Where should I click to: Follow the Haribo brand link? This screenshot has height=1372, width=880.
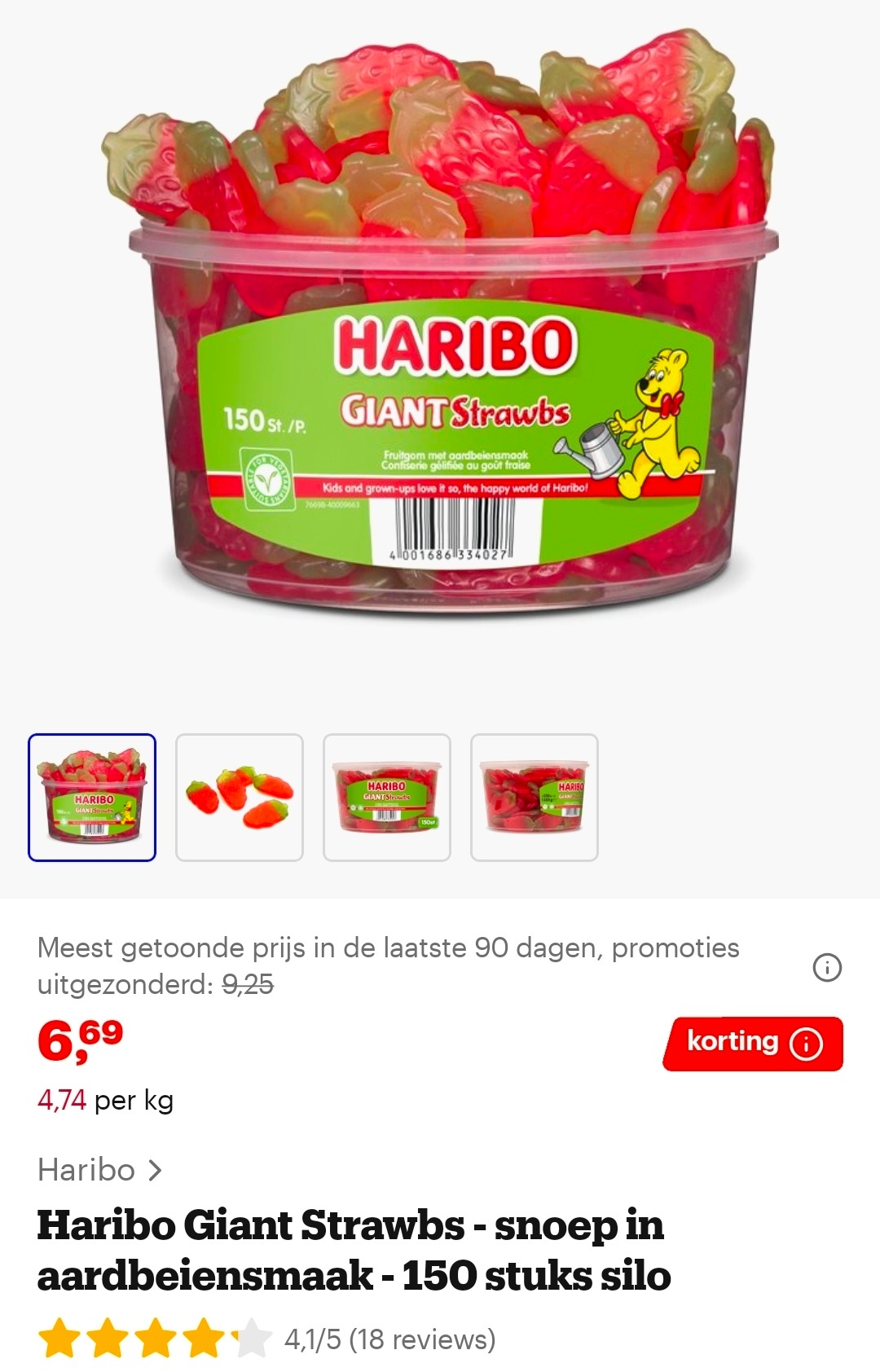[x=86, y=1170]
